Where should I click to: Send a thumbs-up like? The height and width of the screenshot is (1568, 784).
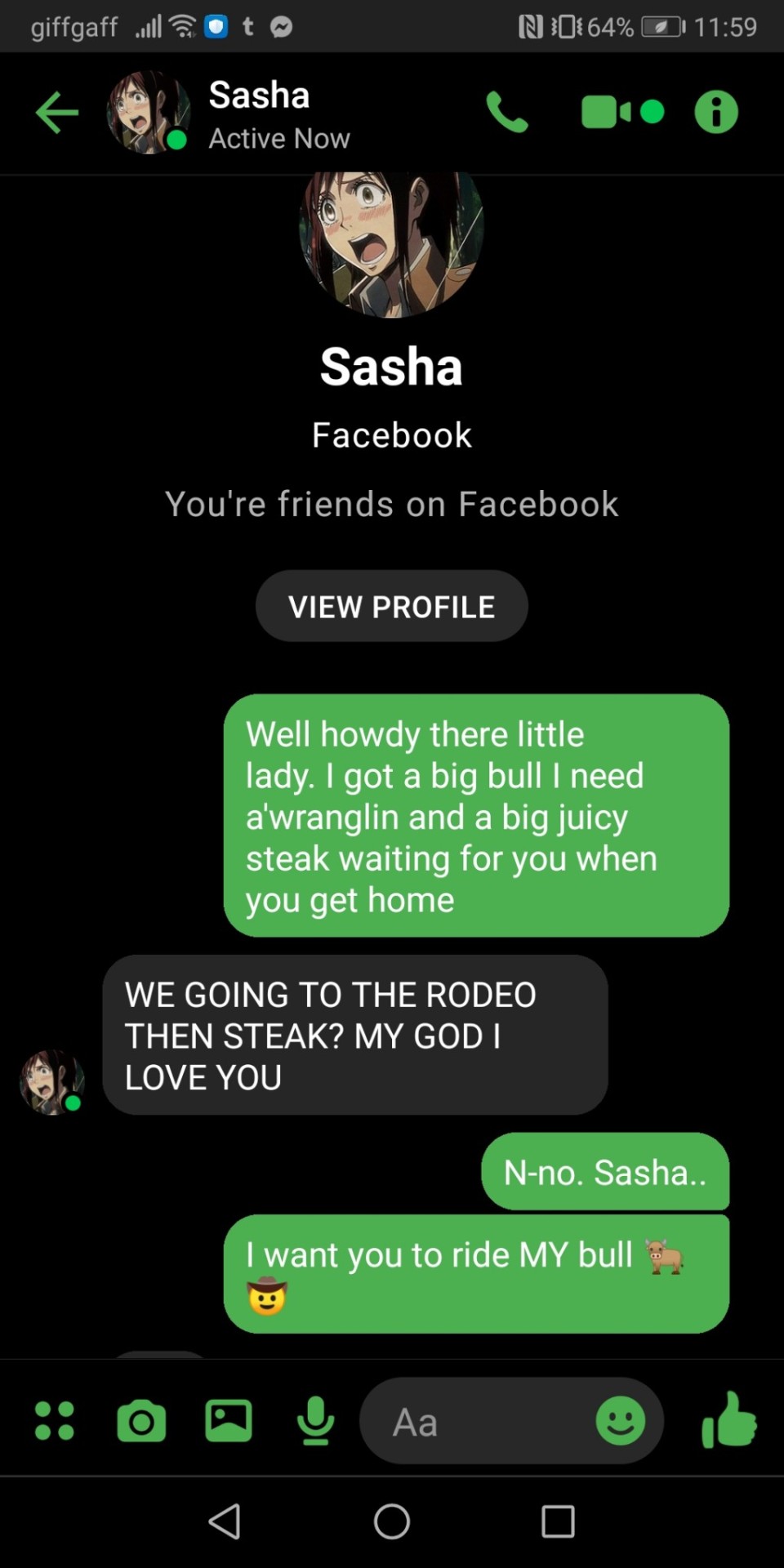click(729, 1421)
